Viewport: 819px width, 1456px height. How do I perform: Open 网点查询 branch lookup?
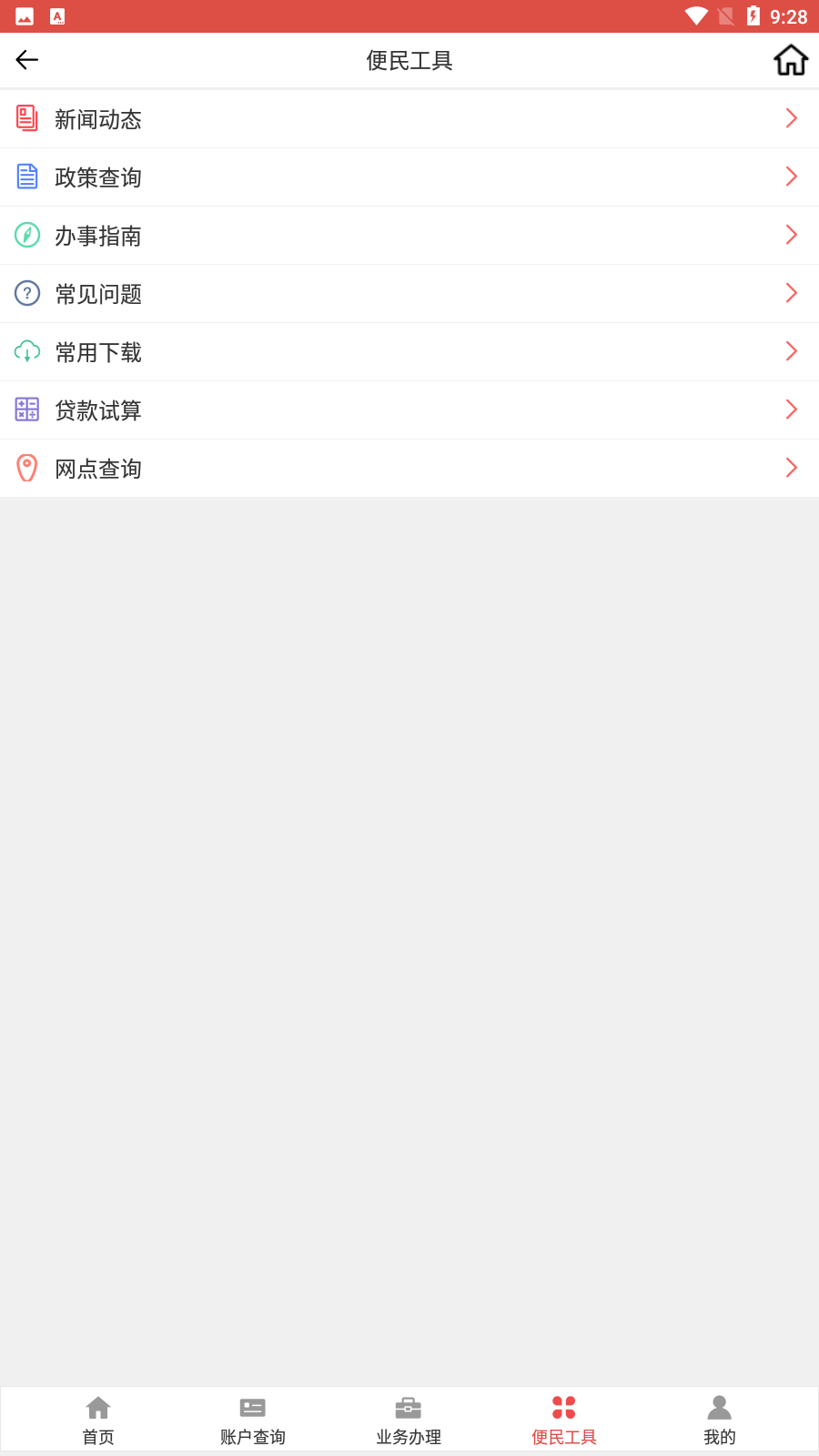(409, 469)
